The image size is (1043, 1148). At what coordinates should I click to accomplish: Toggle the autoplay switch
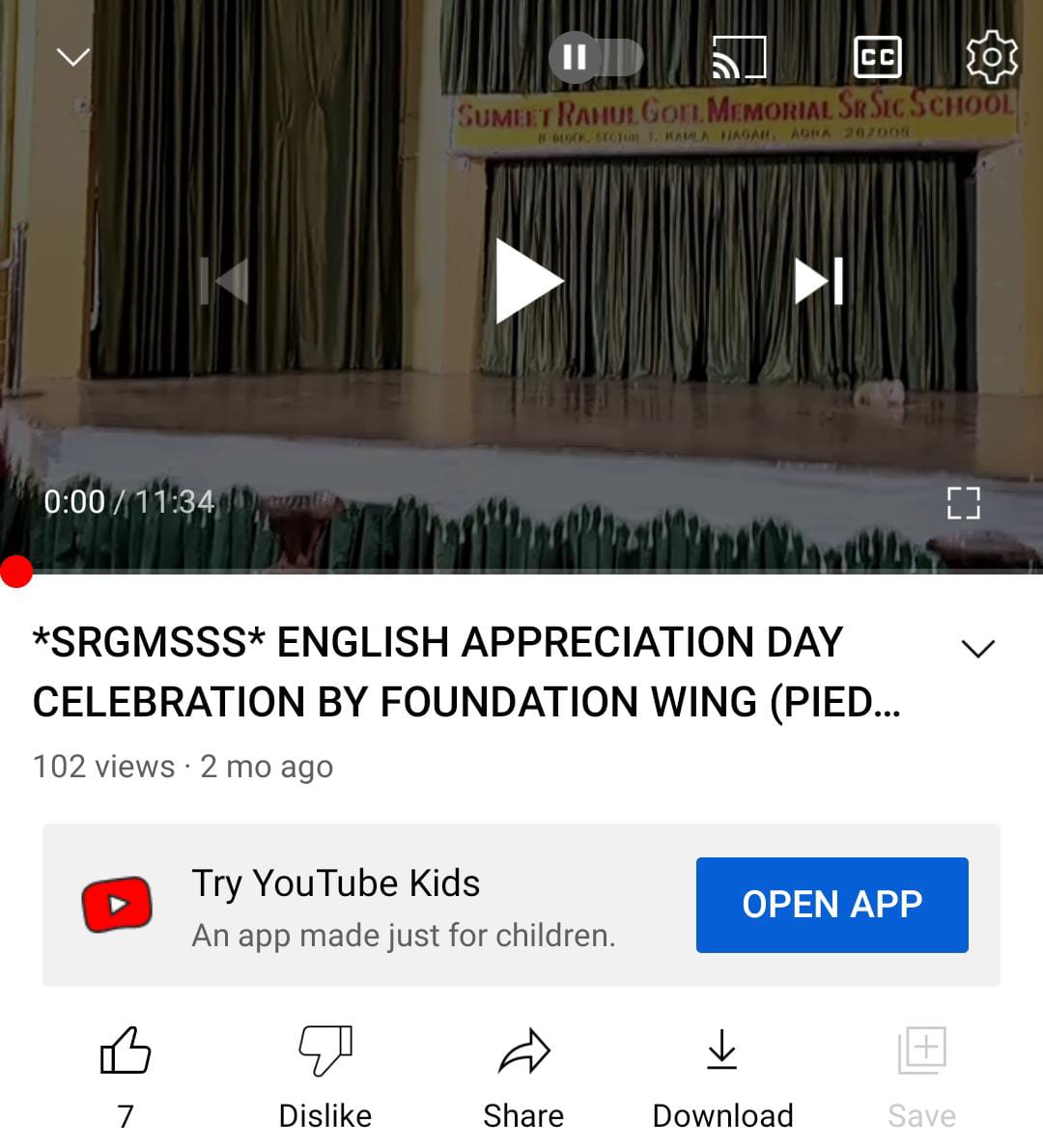coord(595,58)
